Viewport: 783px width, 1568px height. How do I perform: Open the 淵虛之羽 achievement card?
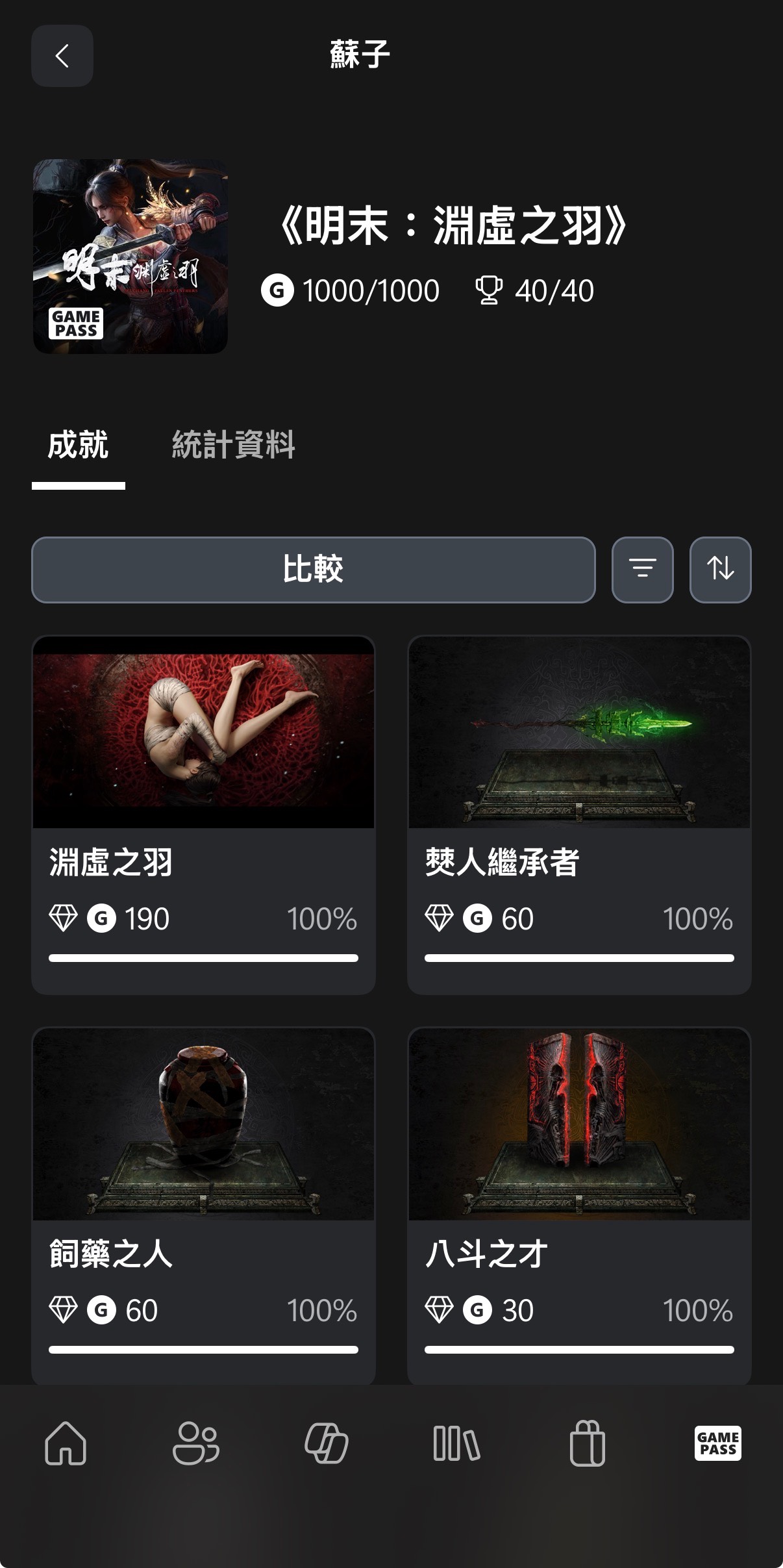[203, 815]
